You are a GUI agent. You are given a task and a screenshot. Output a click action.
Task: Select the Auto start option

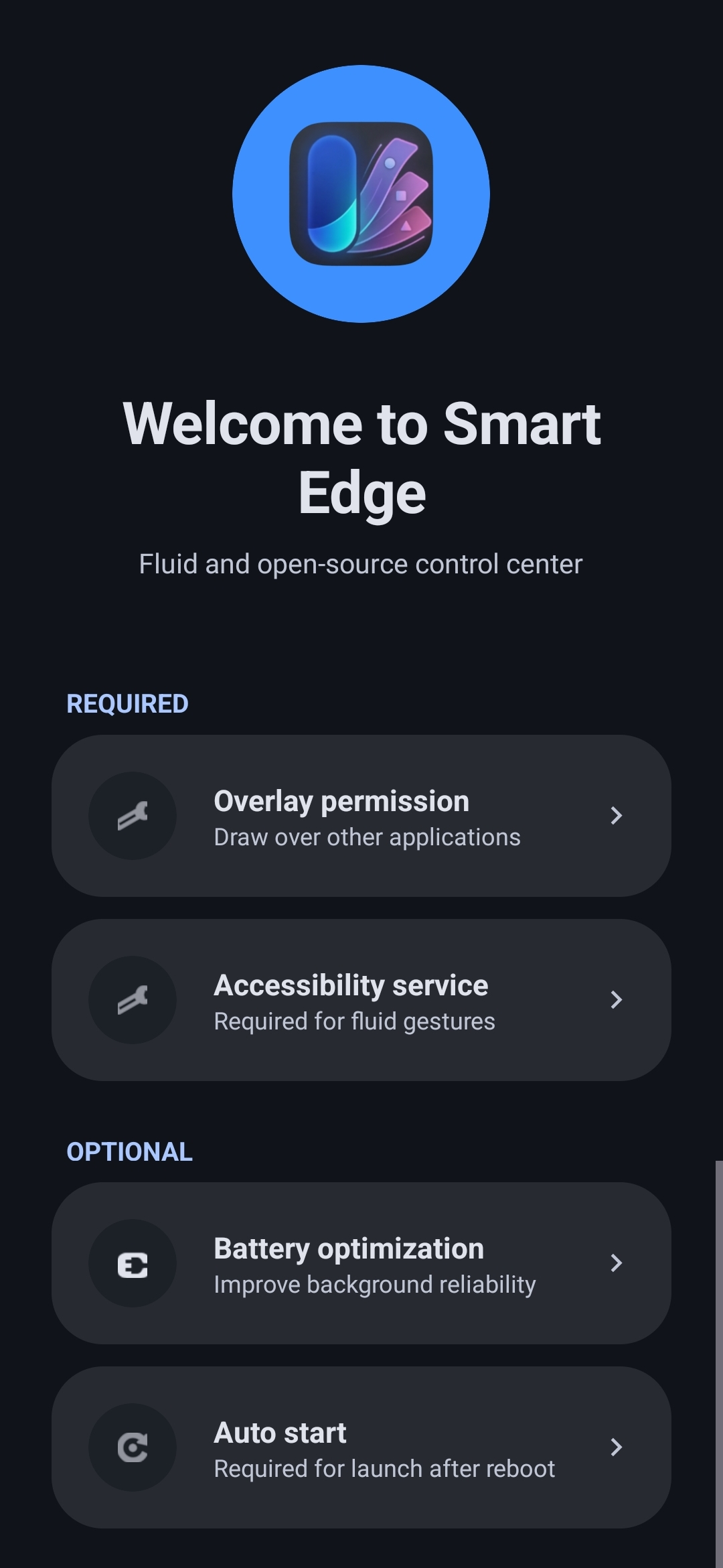click(x=361, y=1447)
